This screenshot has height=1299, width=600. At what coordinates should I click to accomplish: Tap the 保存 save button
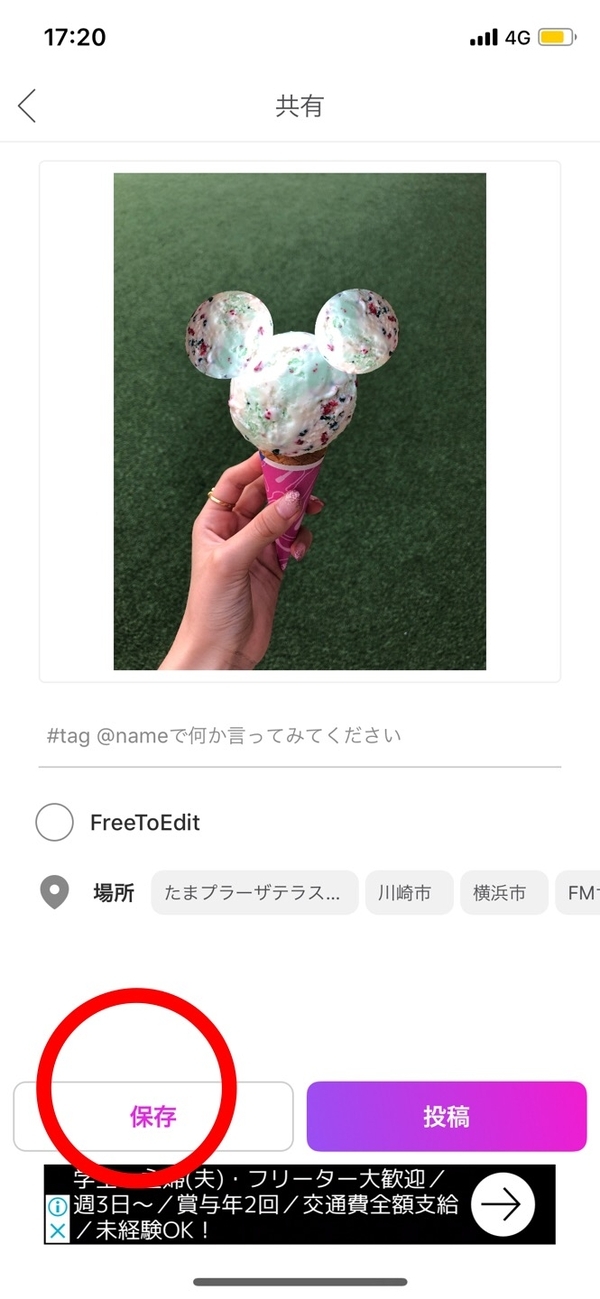coord(153,1116)
